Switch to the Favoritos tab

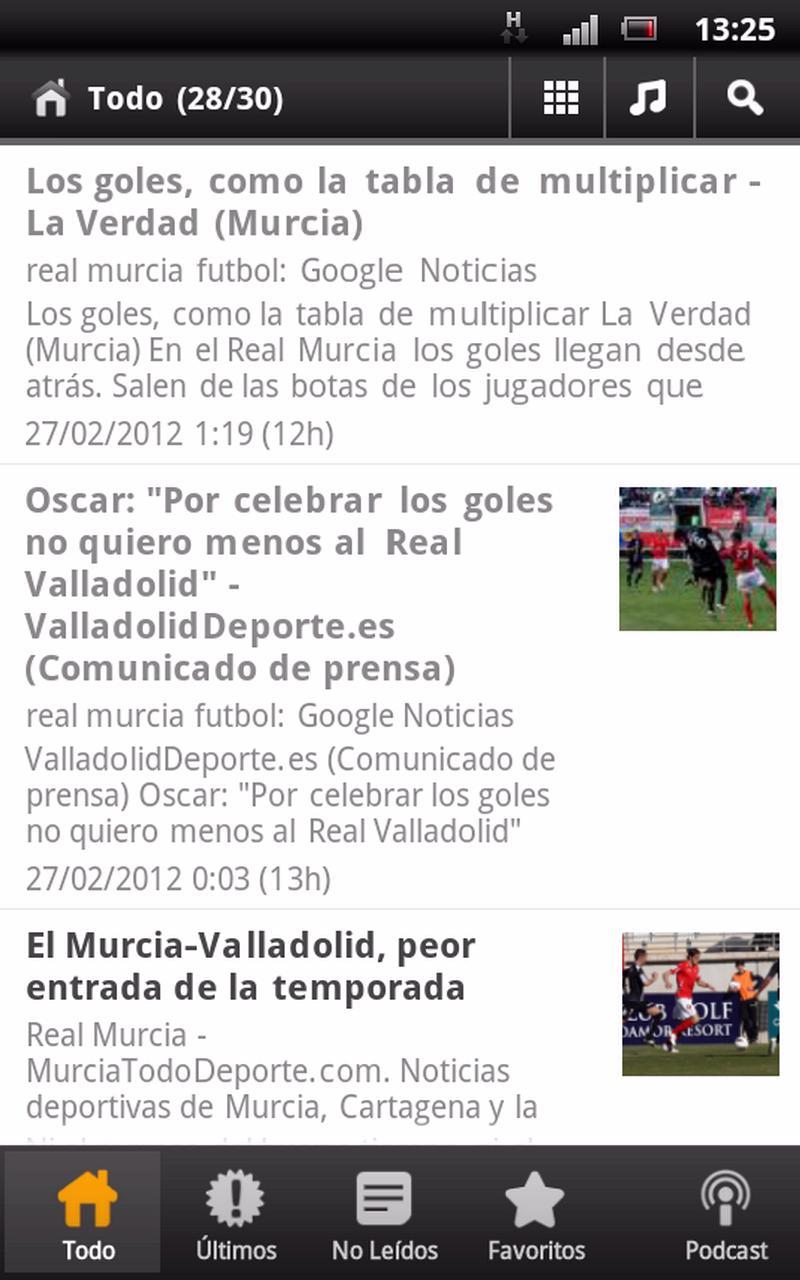(535, 1212)
